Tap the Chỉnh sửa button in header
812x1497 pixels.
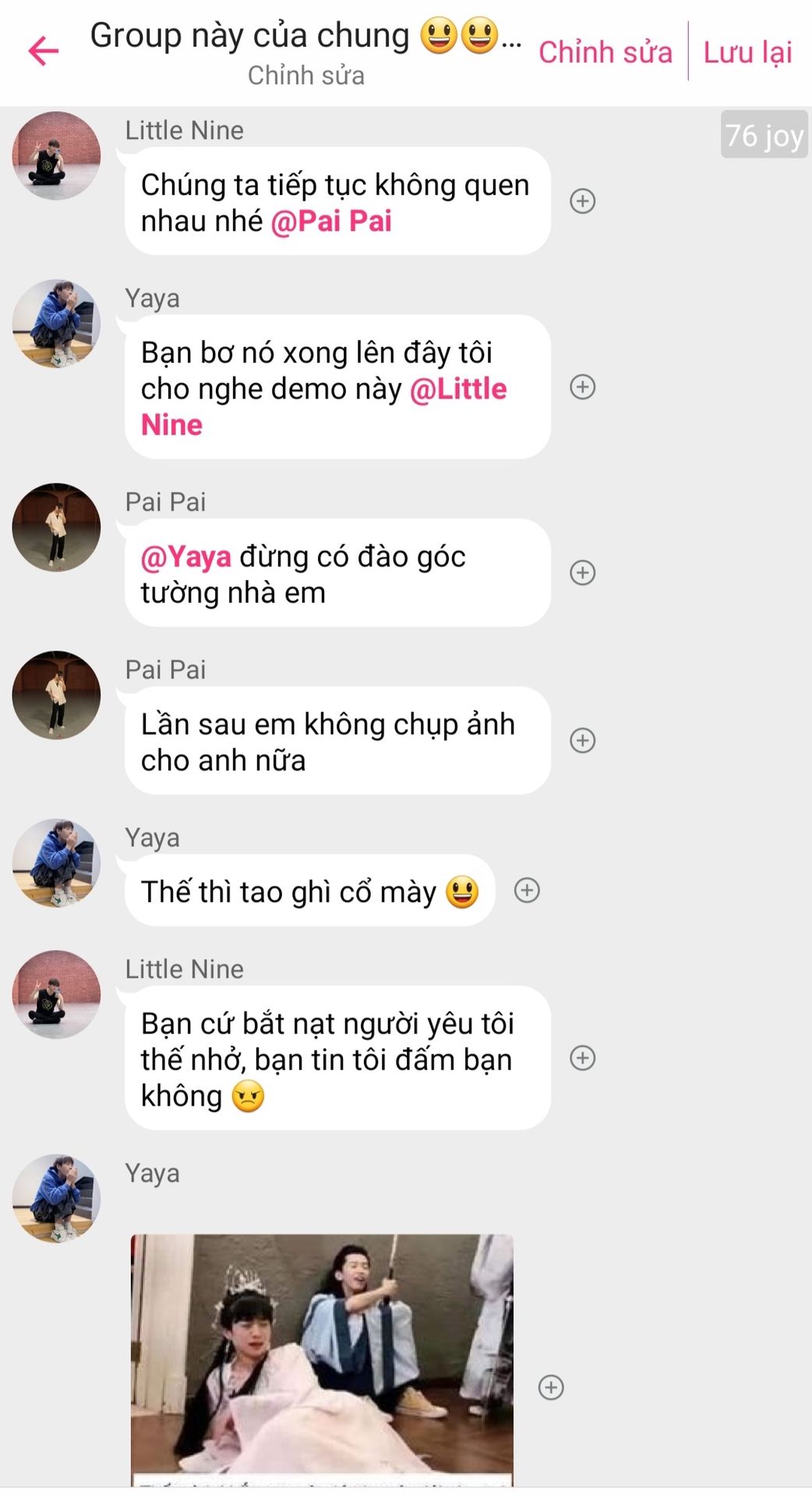coord(605,52)
